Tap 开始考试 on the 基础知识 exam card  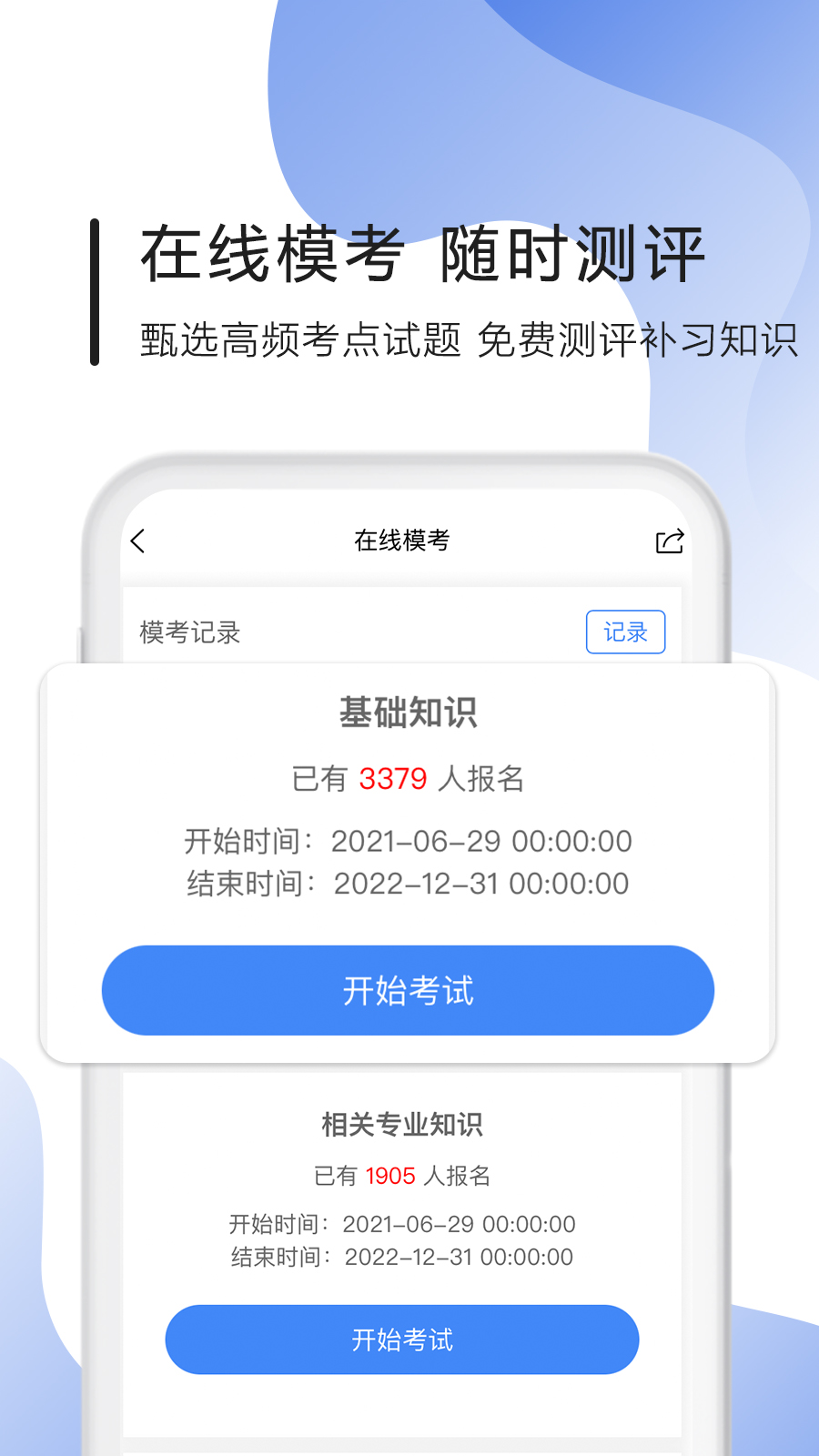coord(407,990)
